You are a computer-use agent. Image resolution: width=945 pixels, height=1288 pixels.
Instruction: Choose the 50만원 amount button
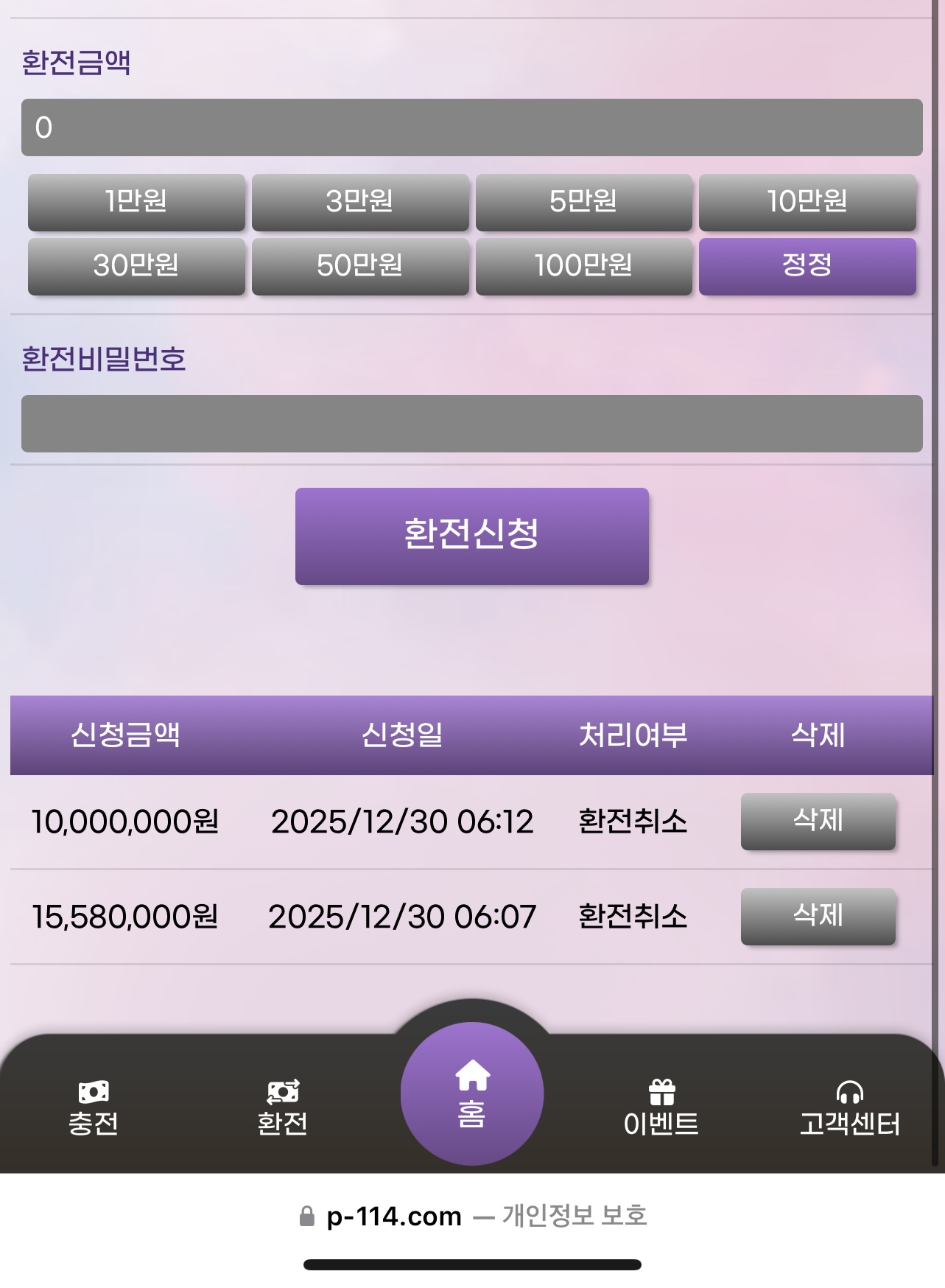coord(360,266)
